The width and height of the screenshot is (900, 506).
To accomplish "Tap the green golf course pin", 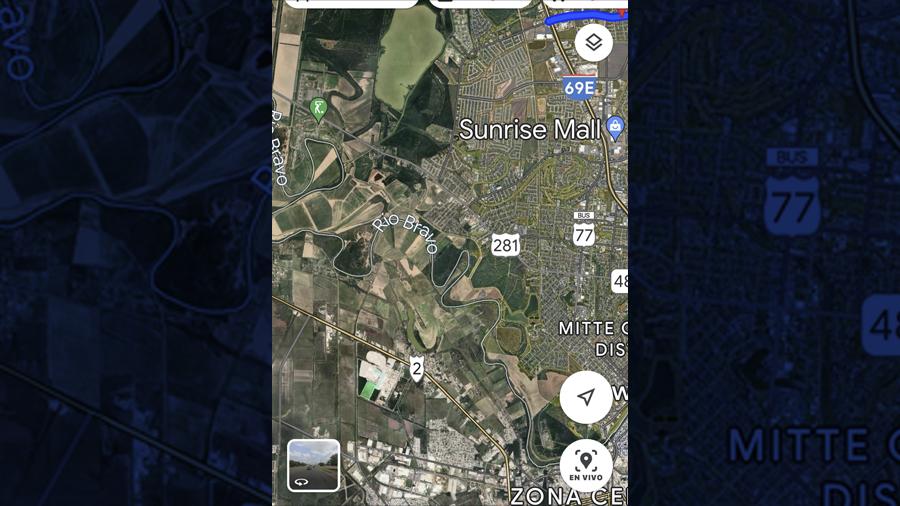I will pyautogui.click(x=319, y=108).
